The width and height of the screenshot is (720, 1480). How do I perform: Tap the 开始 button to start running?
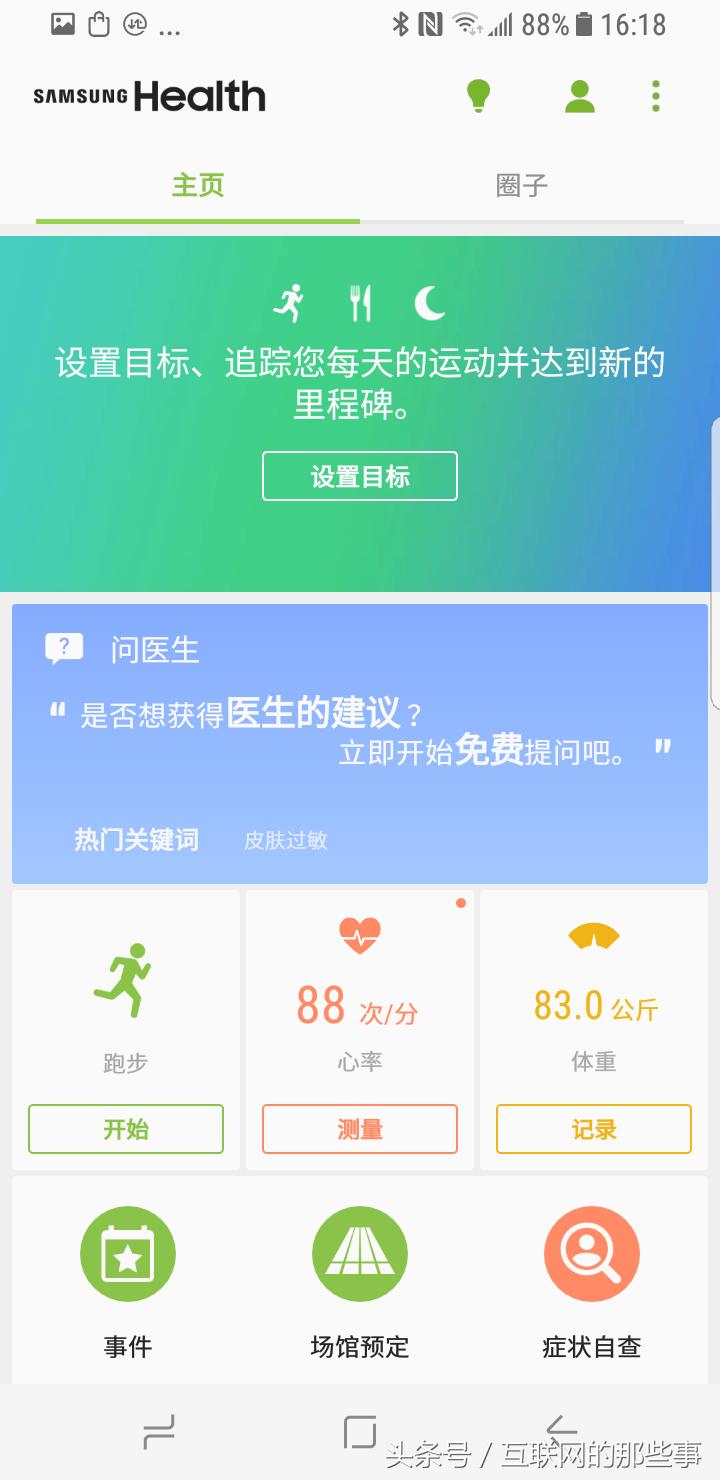(126, 1129)
